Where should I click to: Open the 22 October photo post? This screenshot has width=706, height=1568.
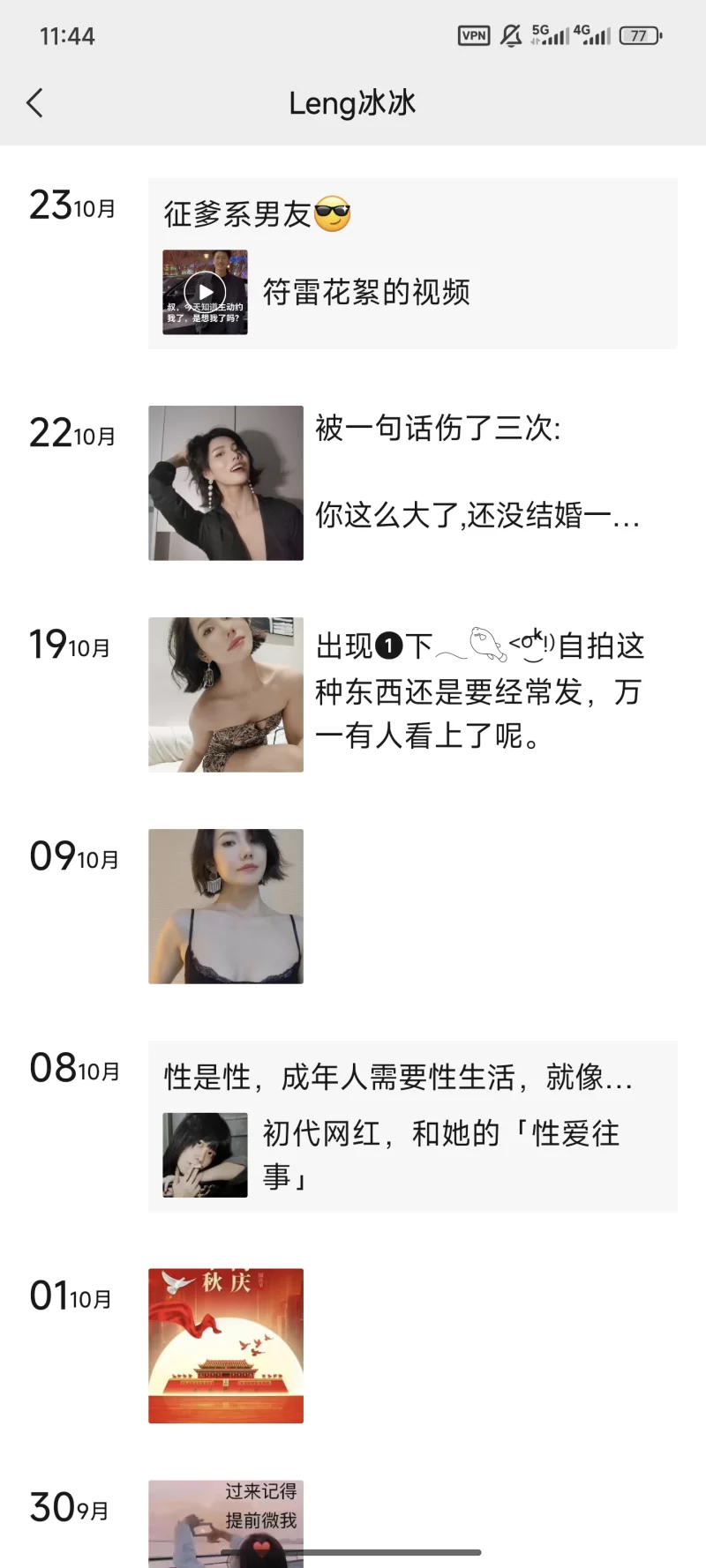(x=226, y=483)
